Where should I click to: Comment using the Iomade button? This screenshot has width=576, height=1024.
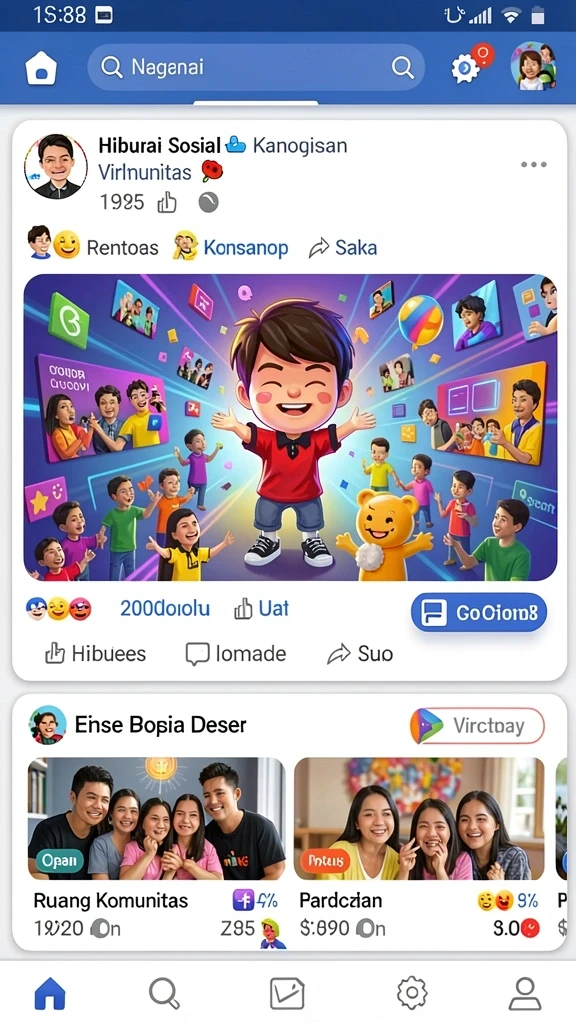coord(236,654)
